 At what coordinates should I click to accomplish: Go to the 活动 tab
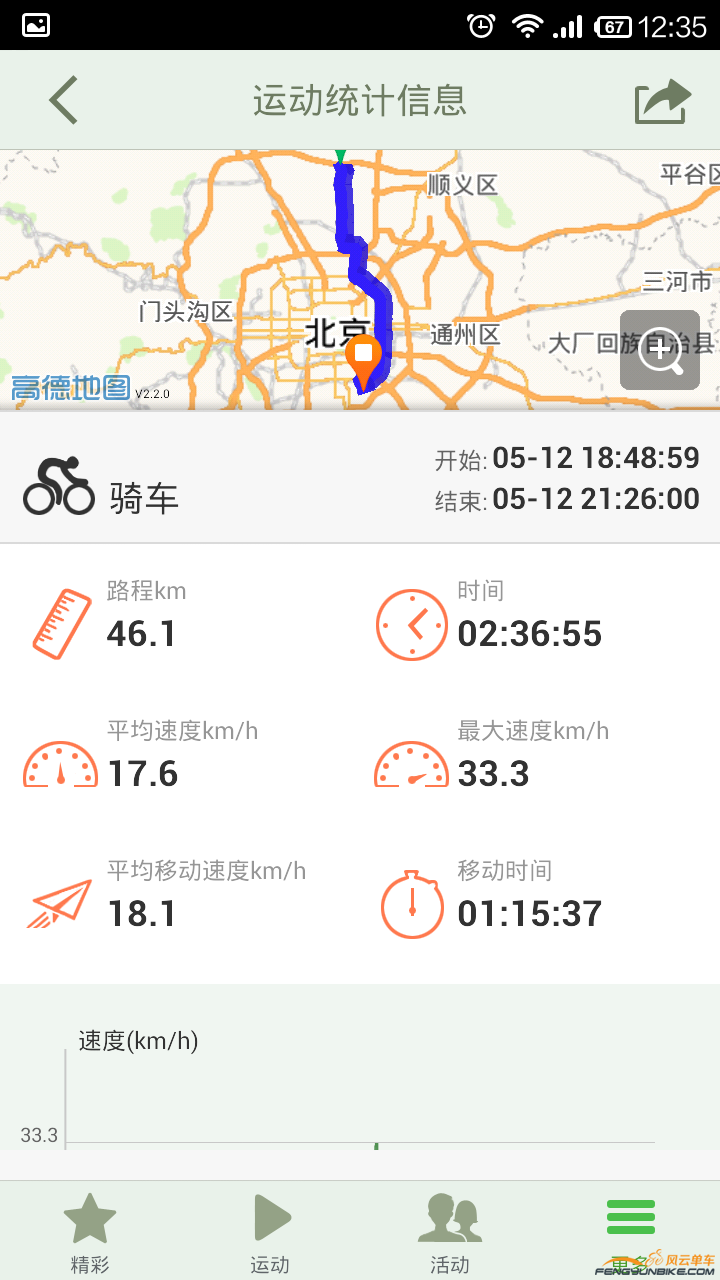(x=450, y=1232)
